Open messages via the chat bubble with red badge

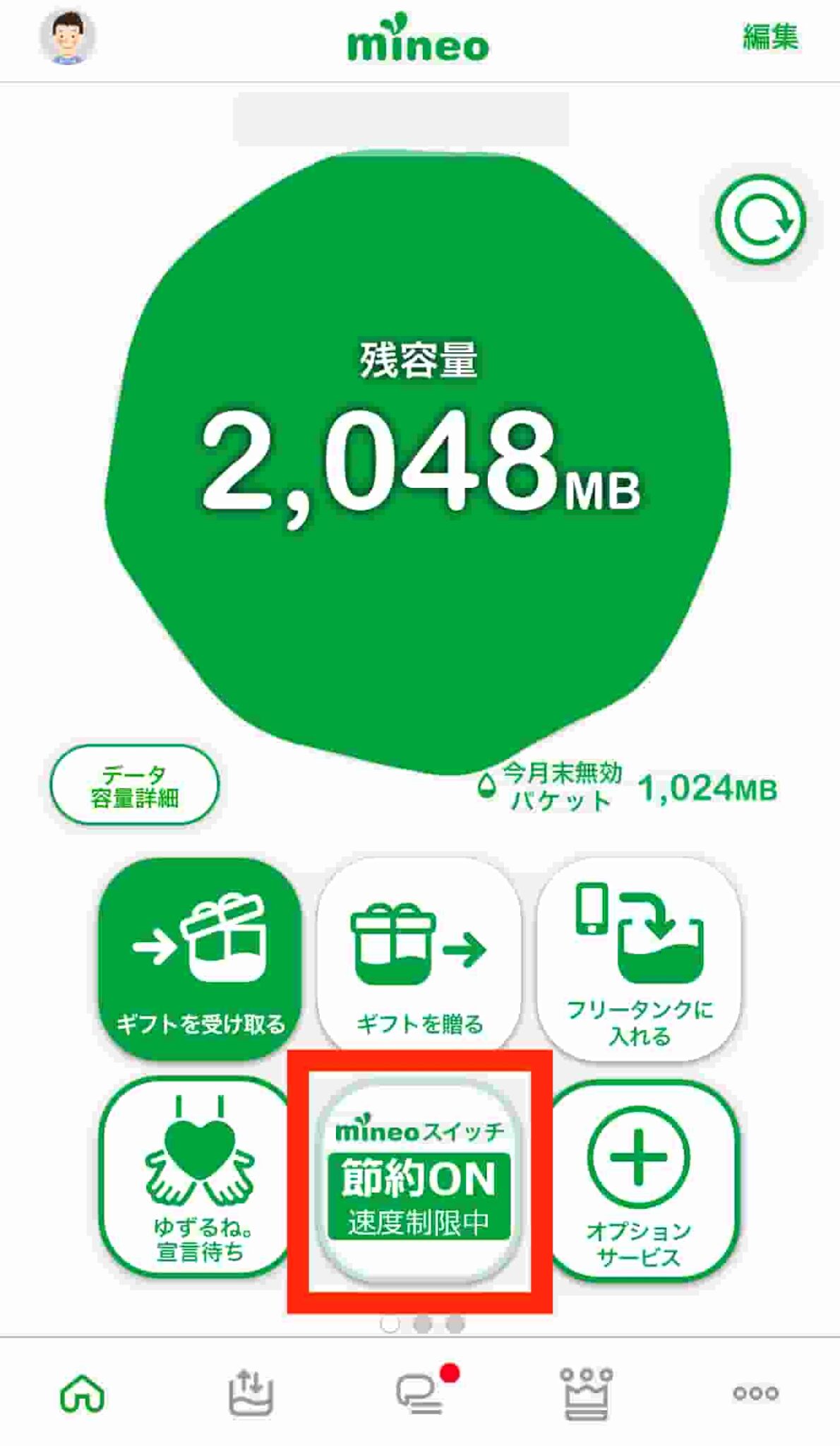tap(420, 1394)
